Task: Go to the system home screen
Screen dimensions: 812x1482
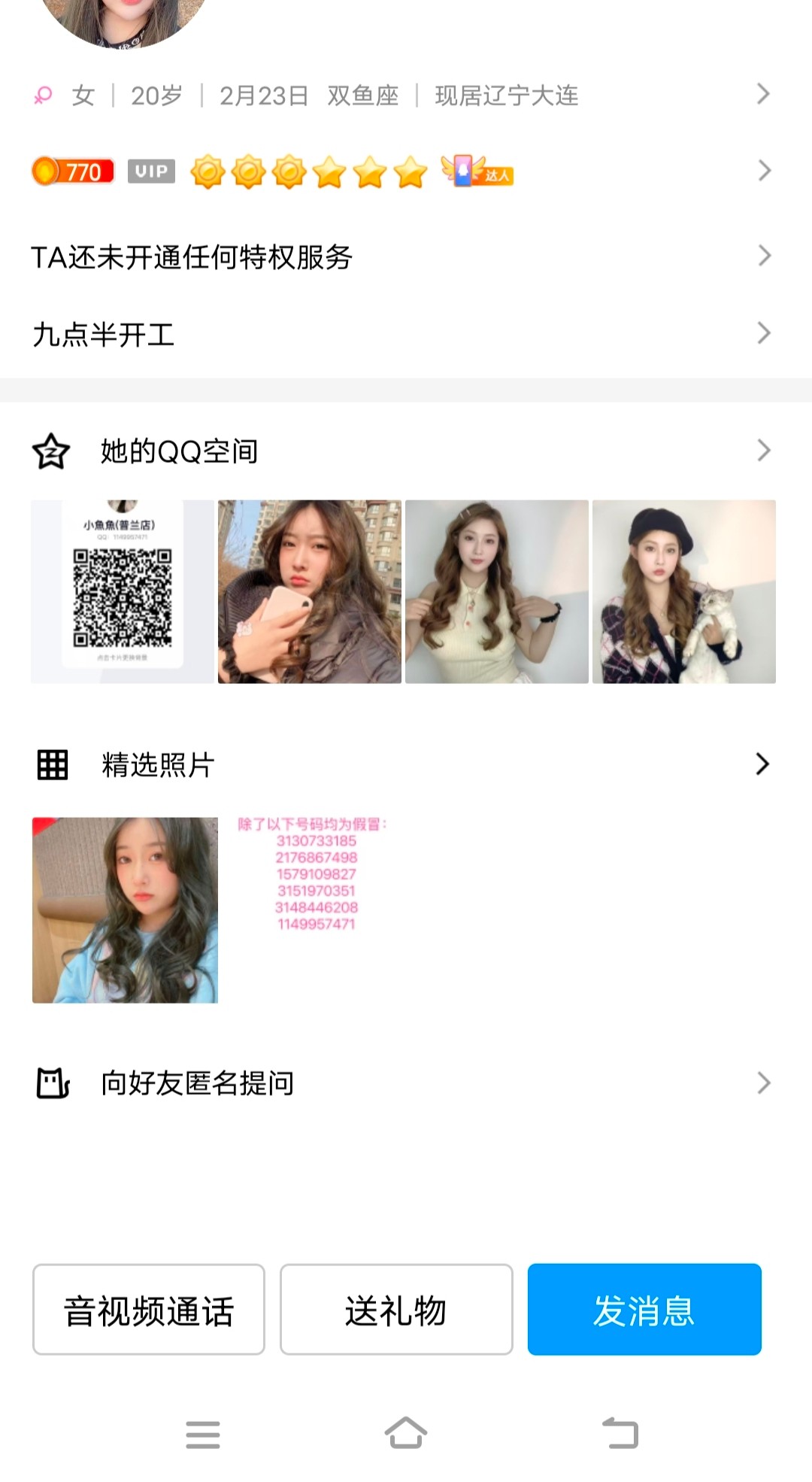Action: click(x=406, y=1434)
